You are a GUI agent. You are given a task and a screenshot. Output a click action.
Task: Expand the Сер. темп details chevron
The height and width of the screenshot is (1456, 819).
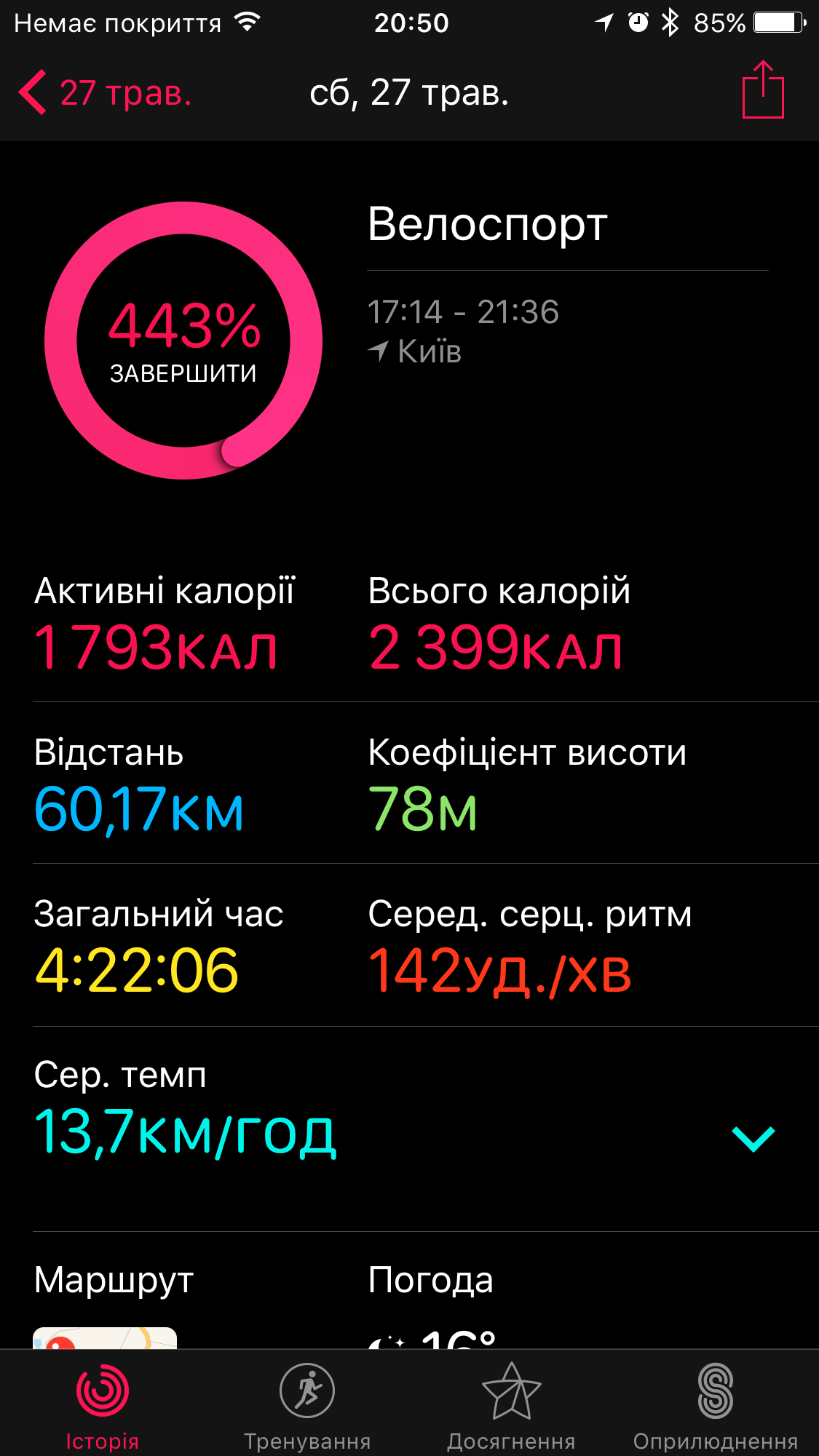[x=753, y=1137]
